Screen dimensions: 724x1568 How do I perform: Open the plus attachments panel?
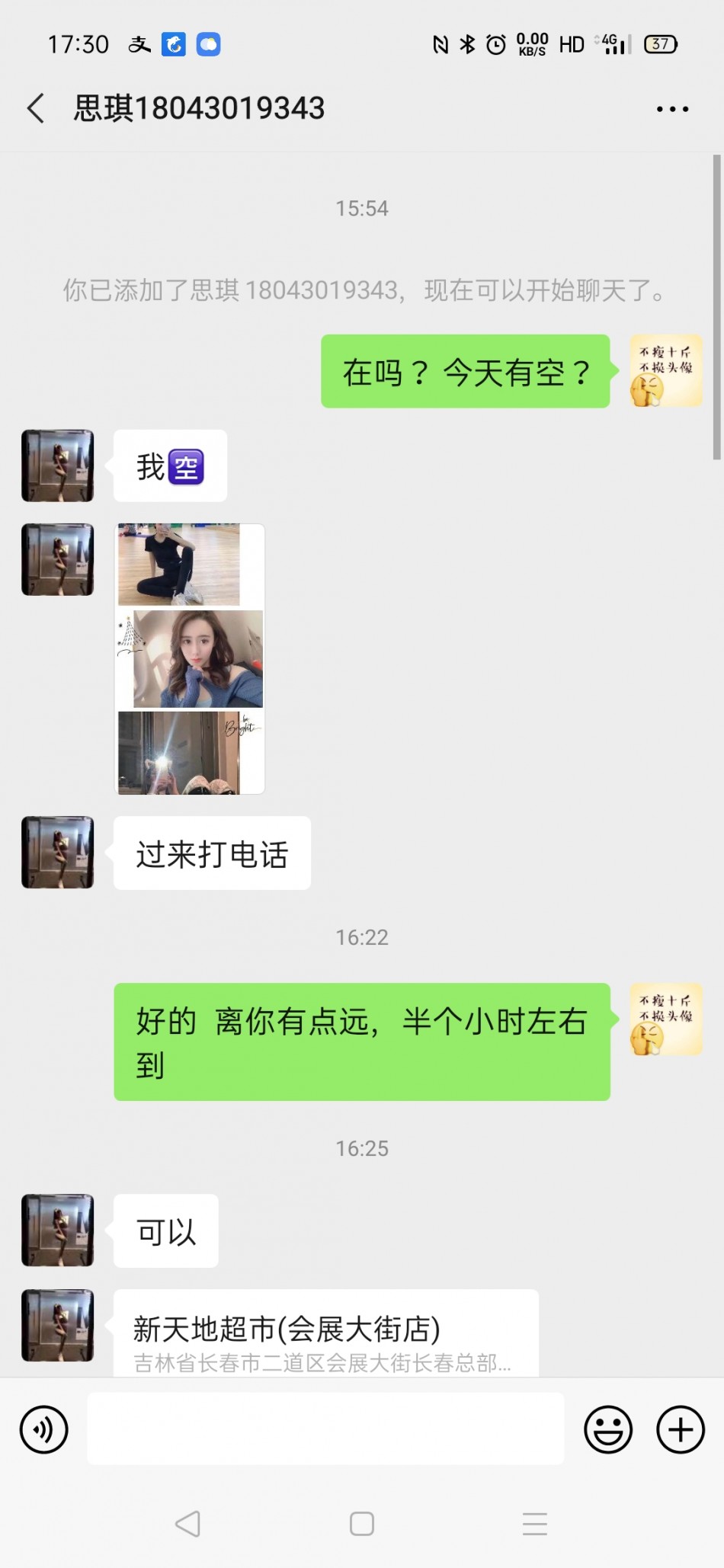pos(681,1429)
